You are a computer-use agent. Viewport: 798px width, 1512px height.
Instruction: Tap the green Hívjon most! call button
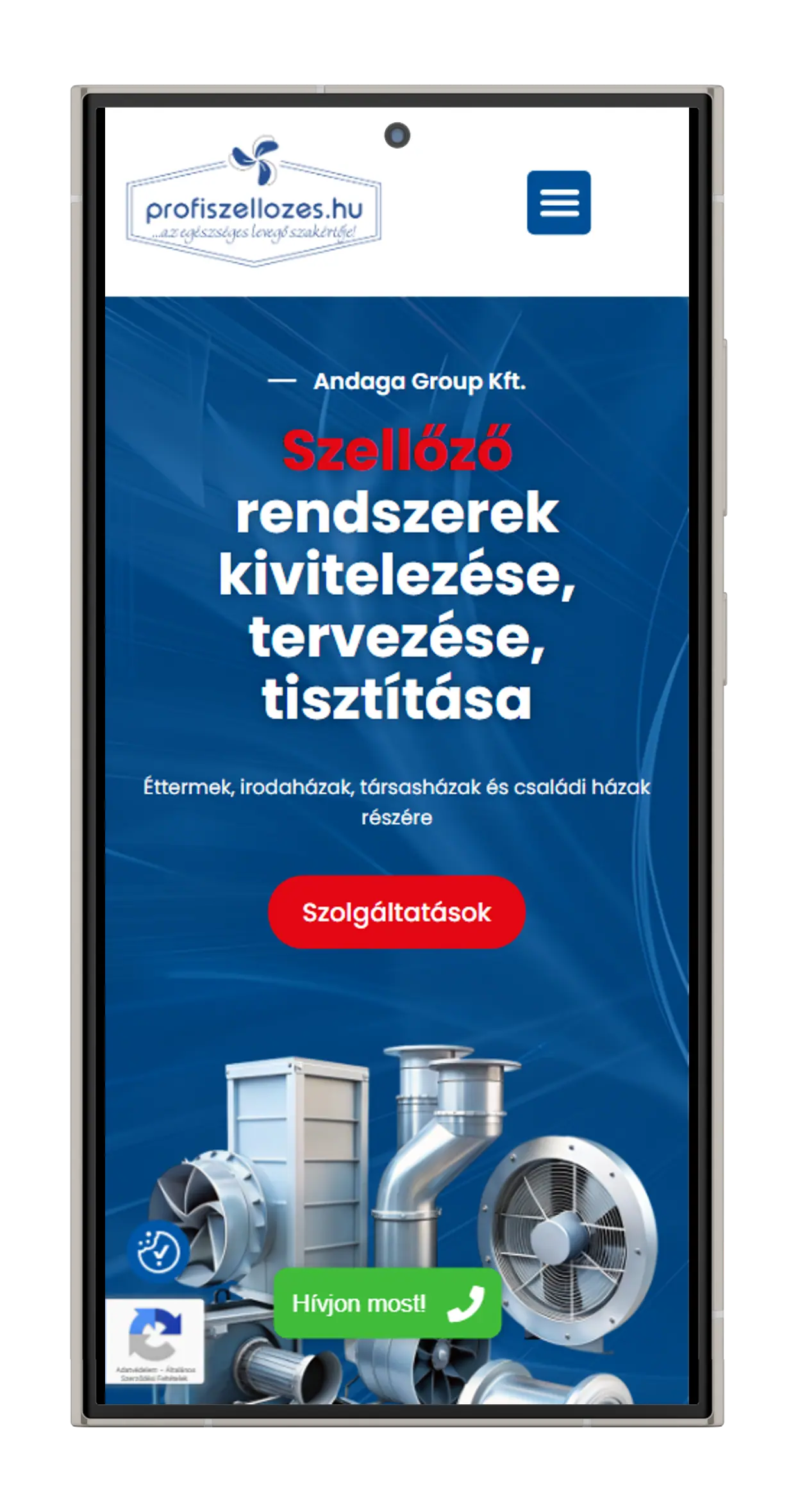click(x=387, y=1303)
